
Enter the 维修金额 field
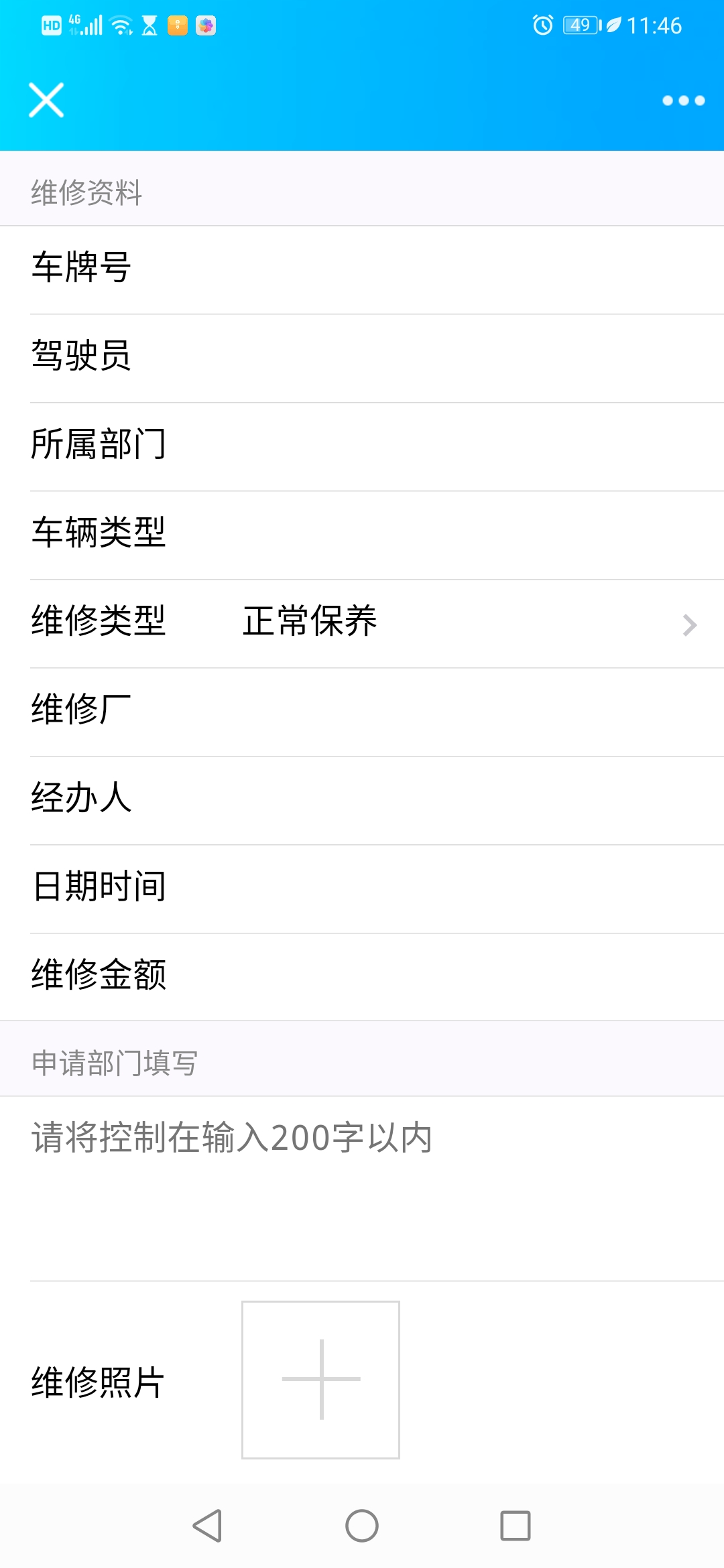[x=362, y=977]
